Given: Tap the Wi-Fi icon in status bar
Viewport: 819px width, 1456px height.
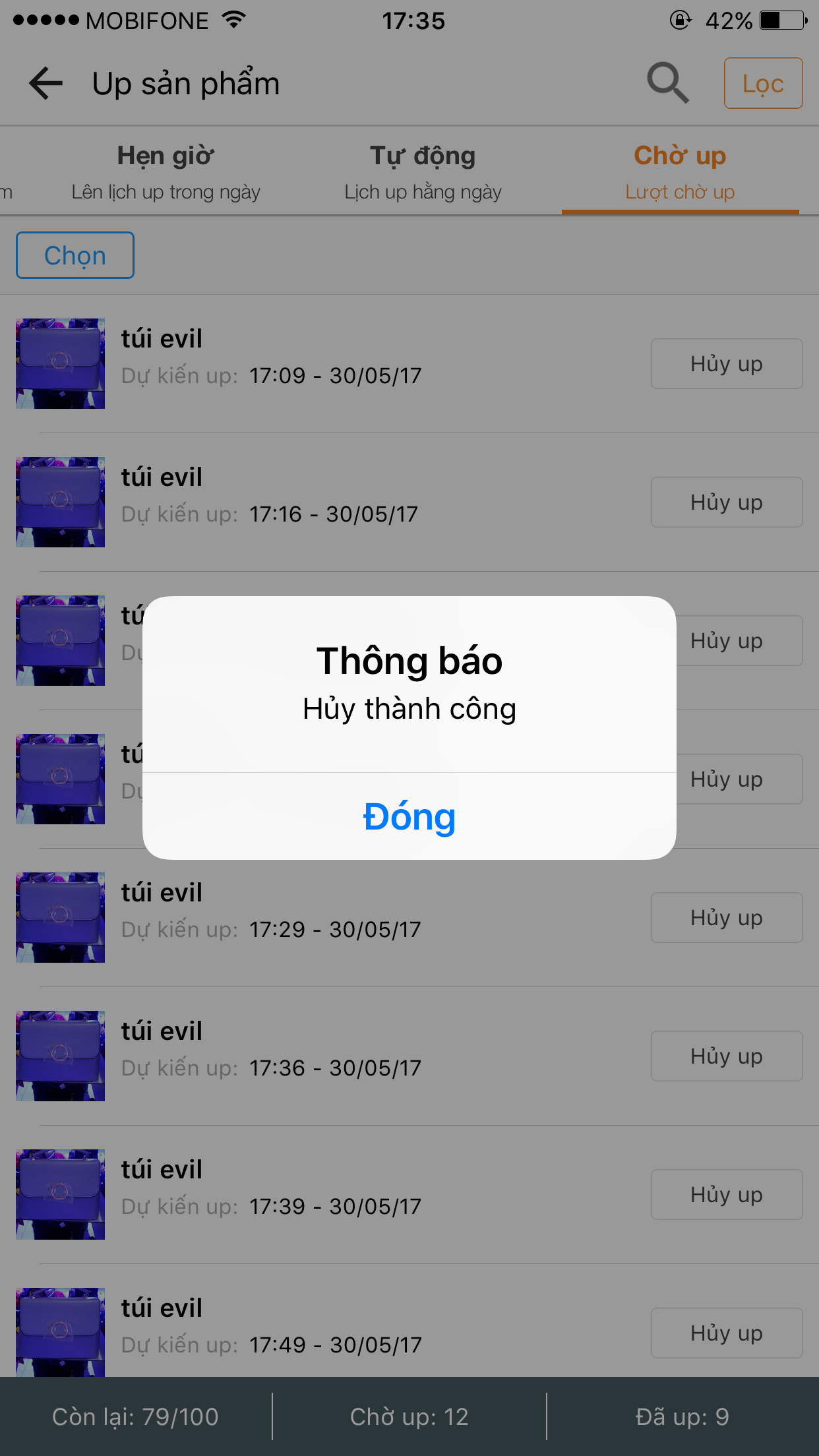Looking at the screenshot, I should click(232, 19).
